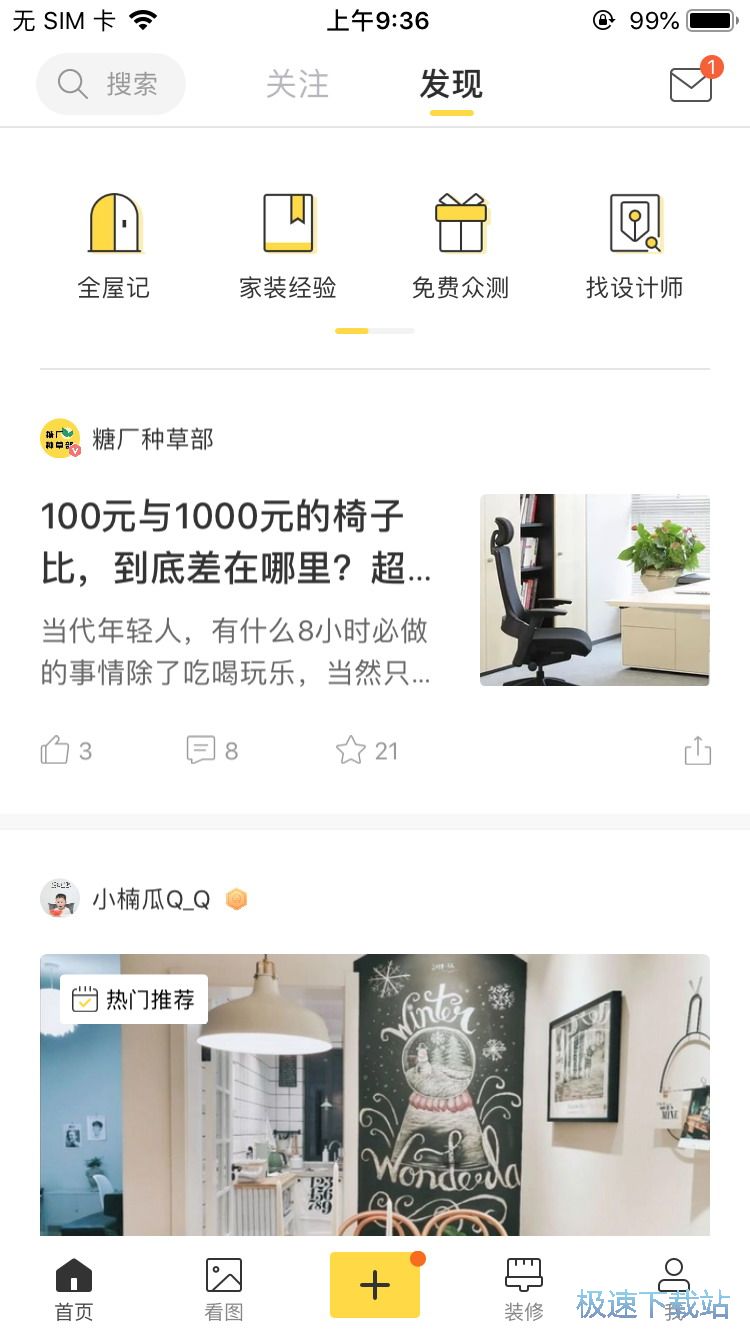Like the chair article with the thumbs-up icon
The width and height of the screenshot is (750, 1334).
55,749
